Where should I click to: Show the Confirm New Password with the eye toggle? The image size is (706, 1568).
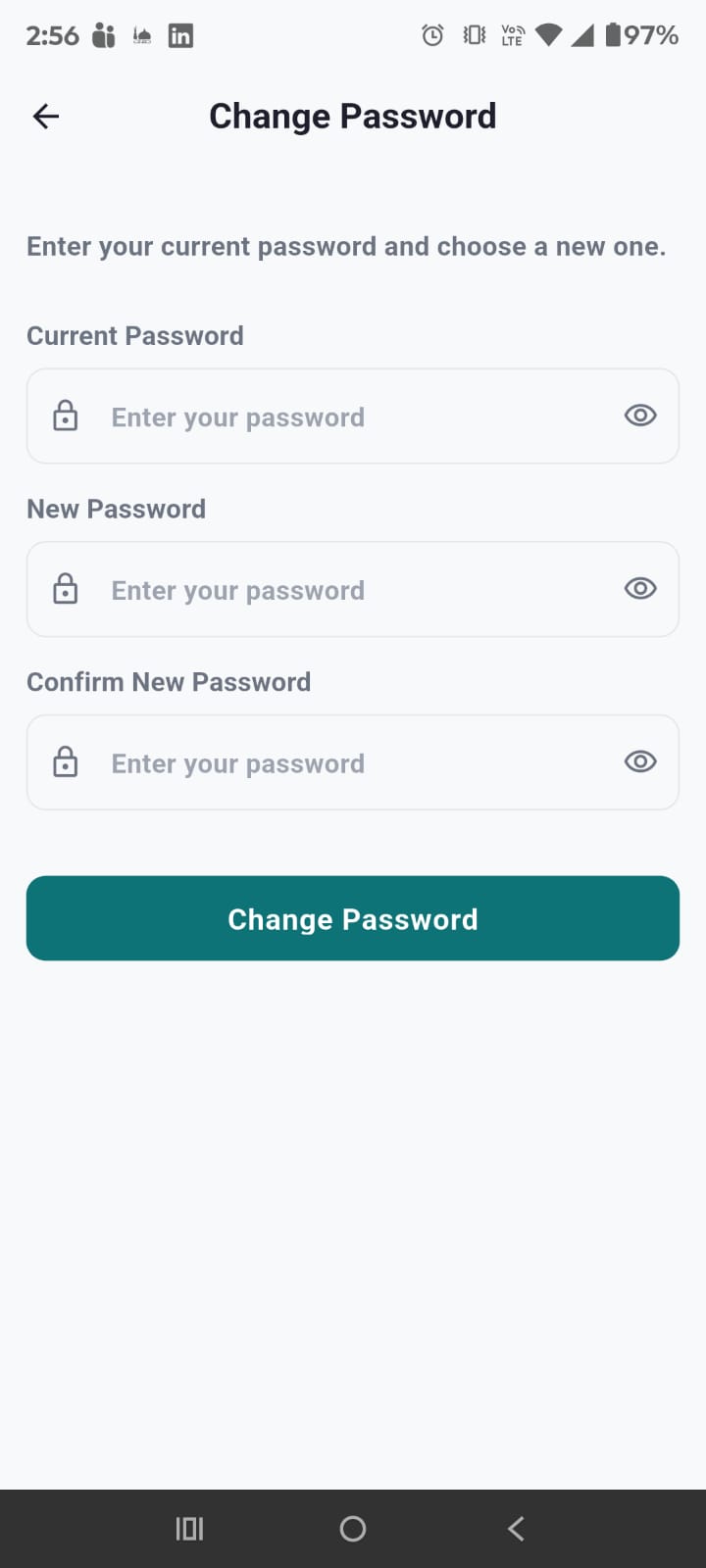639,761
